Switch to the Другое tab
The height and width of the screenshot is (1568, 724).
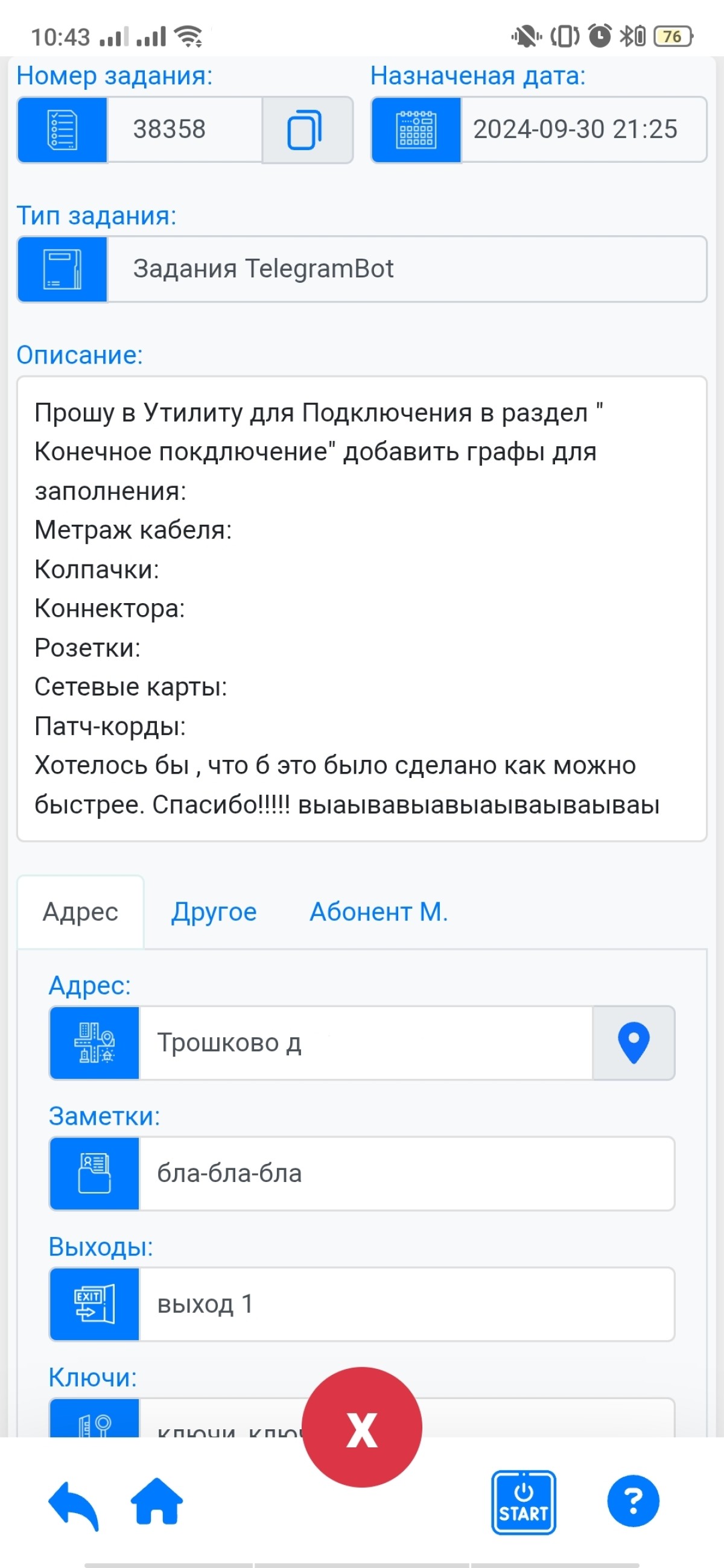(x=214, y=911)
